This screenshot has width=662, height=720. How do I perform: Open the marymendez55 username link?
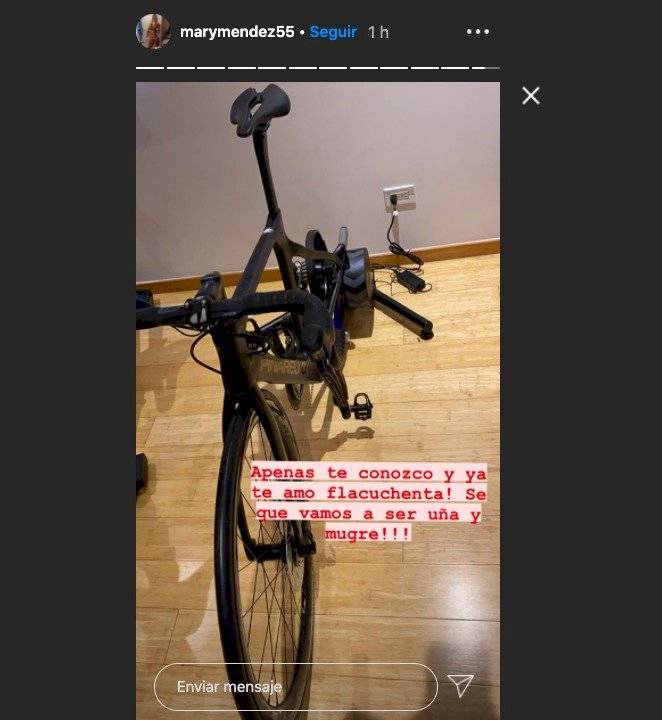pos(237,32)
